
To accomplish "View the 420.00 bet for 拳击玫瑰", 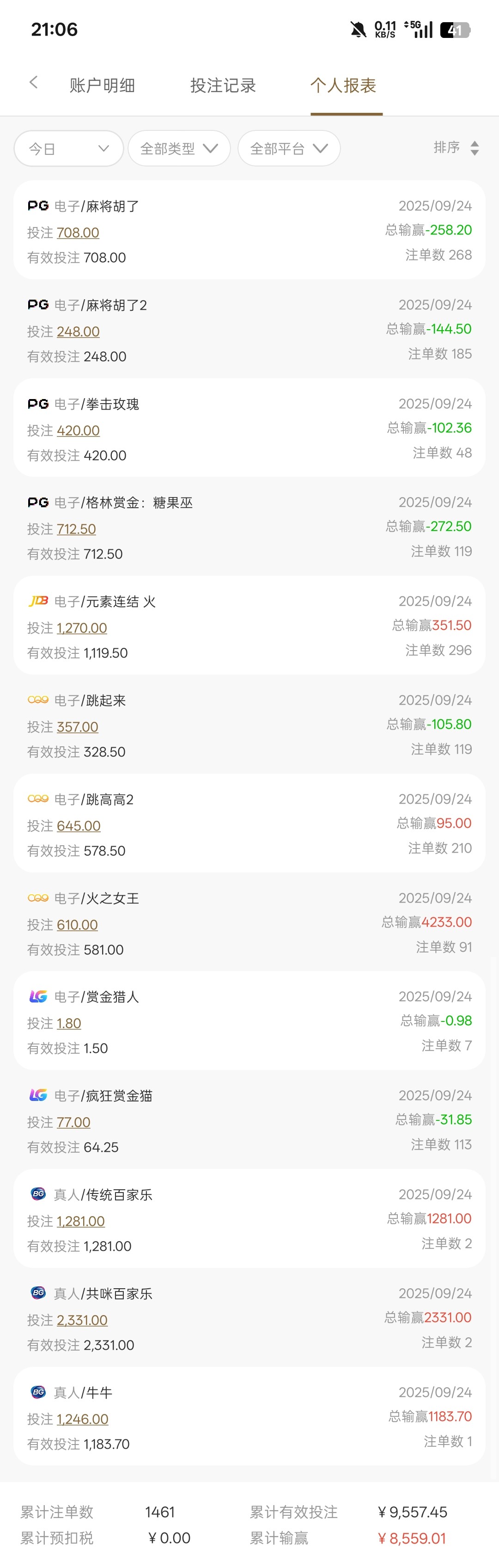I will (x=78, y=430).
